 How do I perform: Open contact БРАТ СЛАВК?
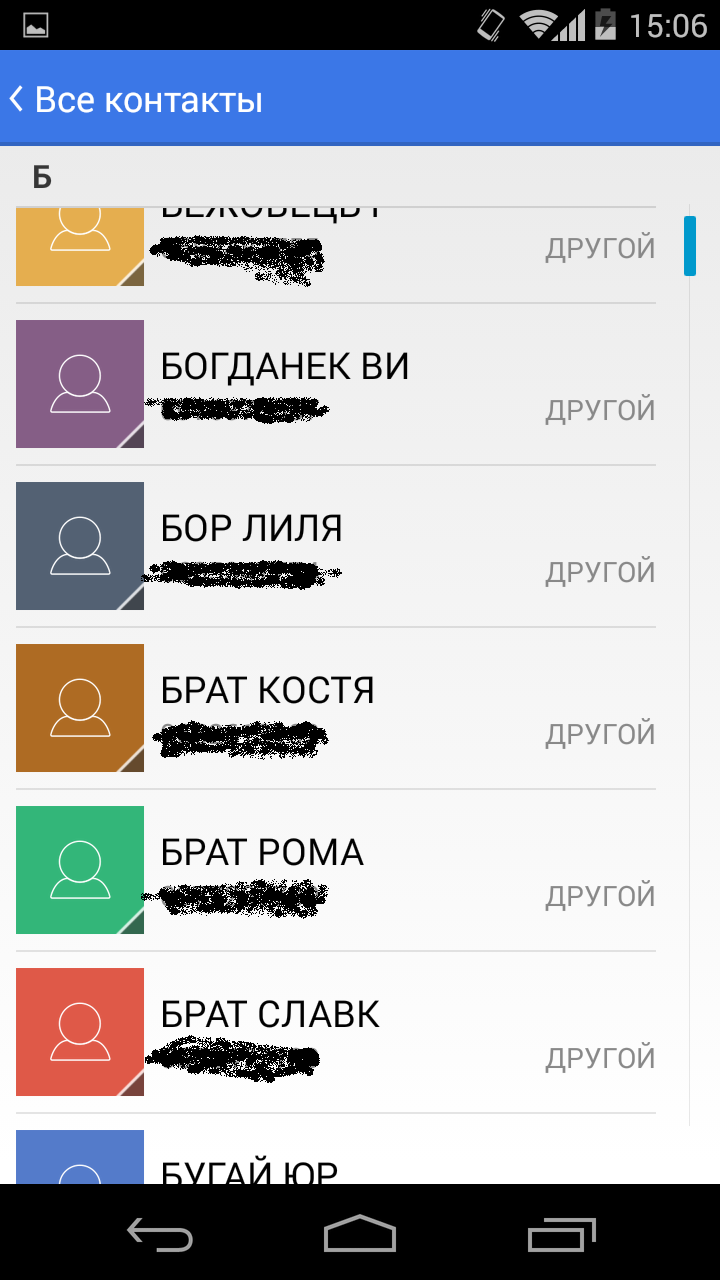[x=336, y=1032]
